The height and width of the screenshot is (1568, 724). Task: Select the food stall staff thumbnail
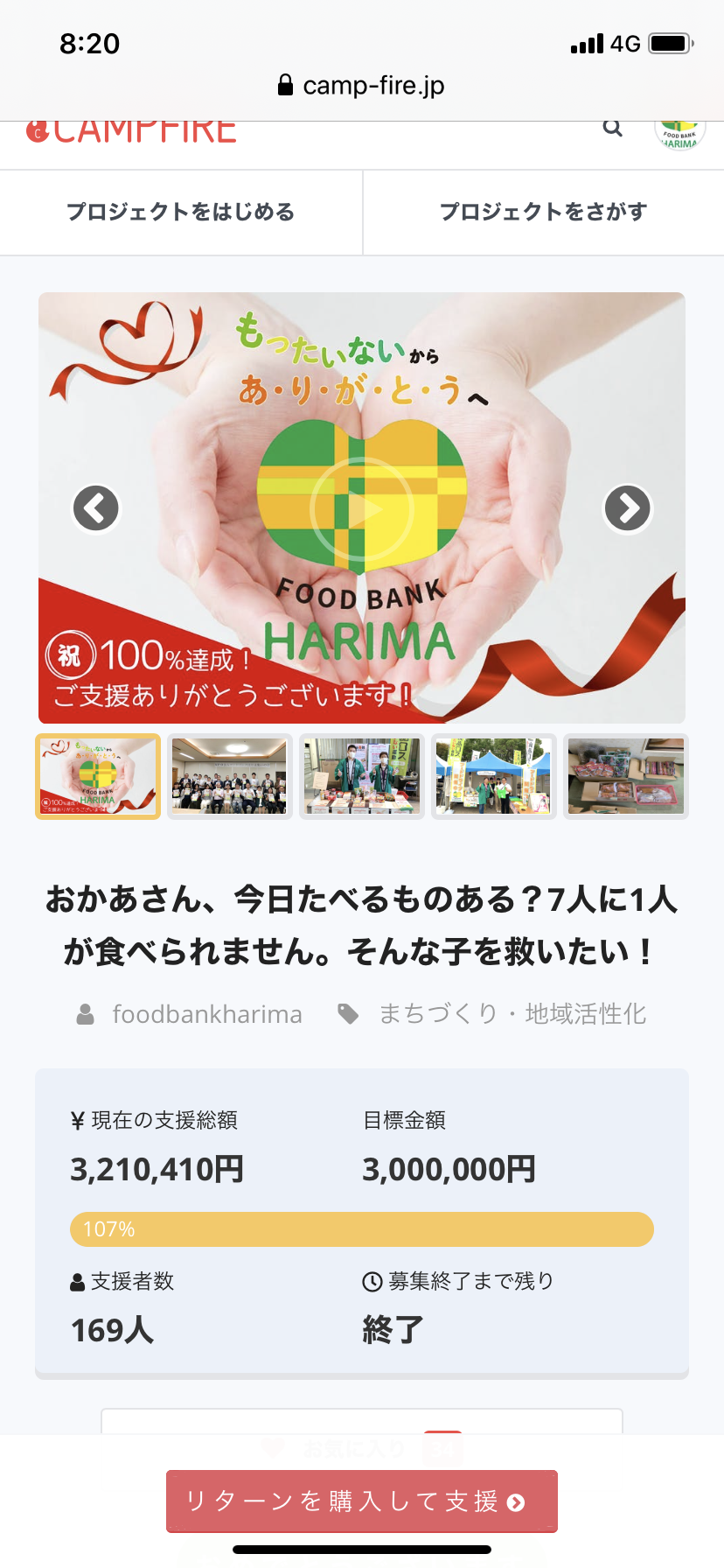tap(362, 776)
